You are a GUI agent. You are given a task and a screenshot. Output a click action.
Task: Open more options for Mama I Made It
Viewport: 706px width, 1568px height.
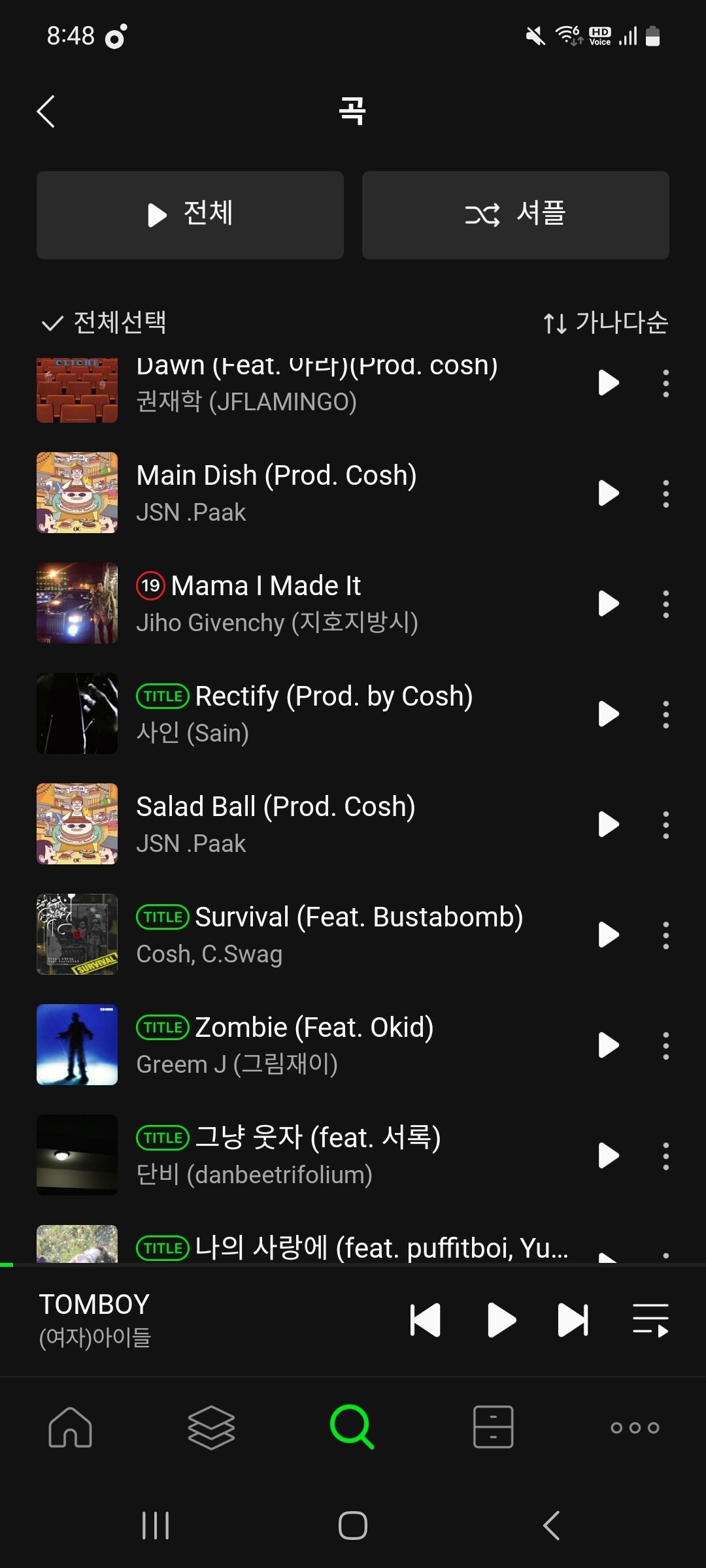pyautogui.click(x=665, y=604)
